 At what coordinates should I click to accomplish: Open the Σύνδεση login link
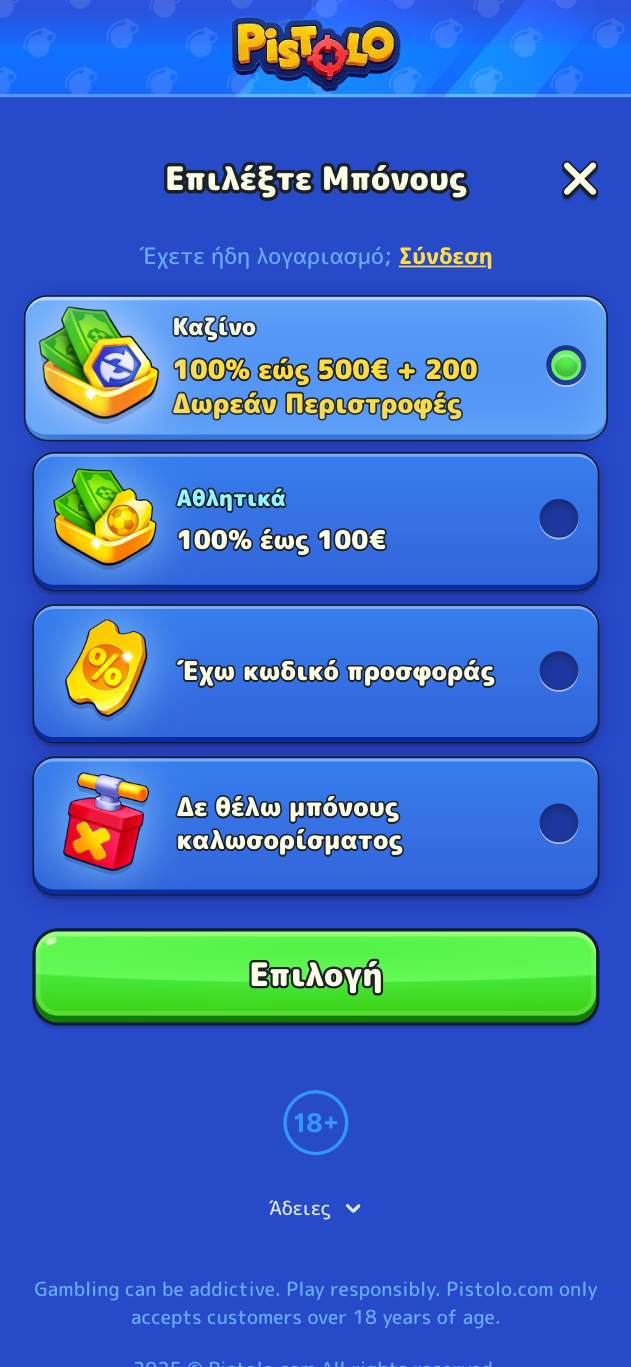(x=445, y=257)
